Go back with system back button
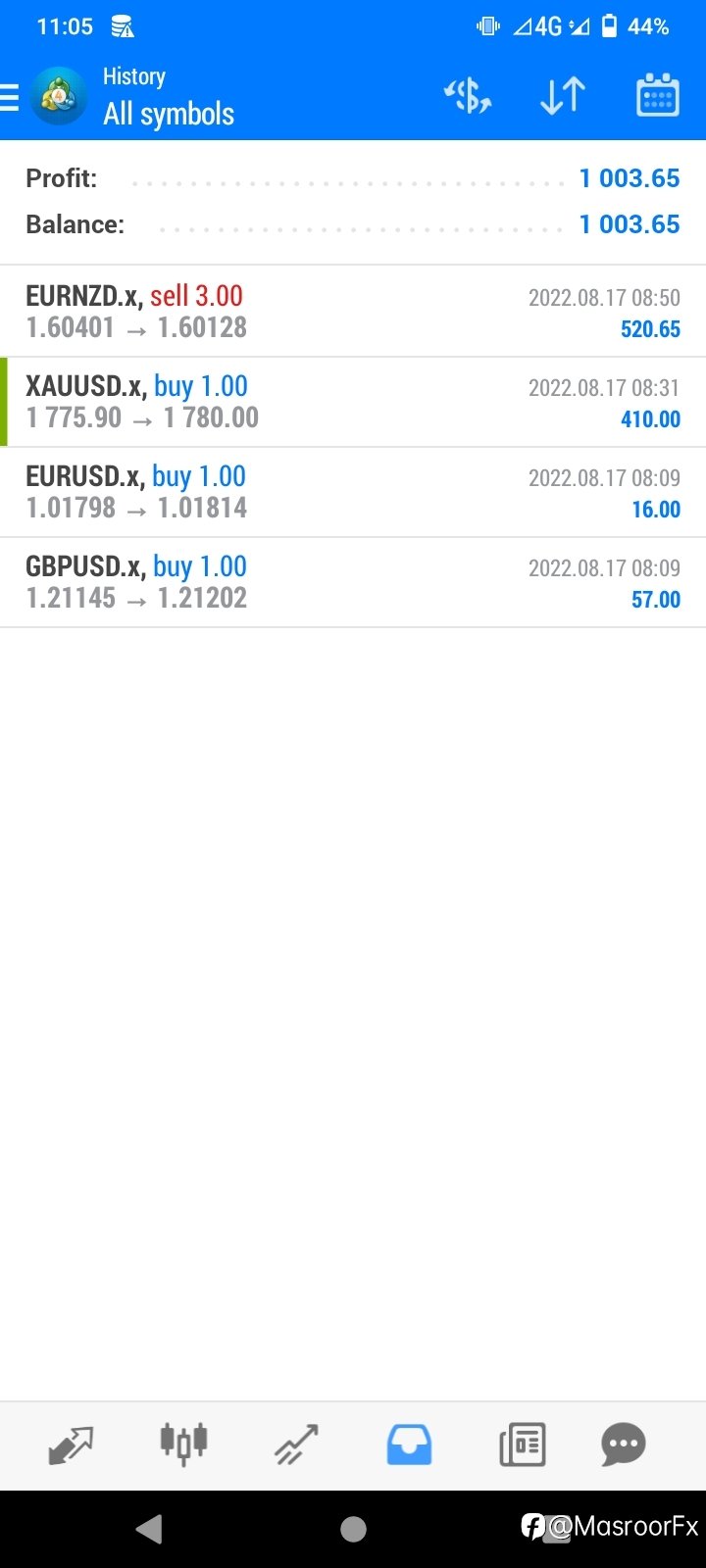The image size is (706, 1568). 149,1529
